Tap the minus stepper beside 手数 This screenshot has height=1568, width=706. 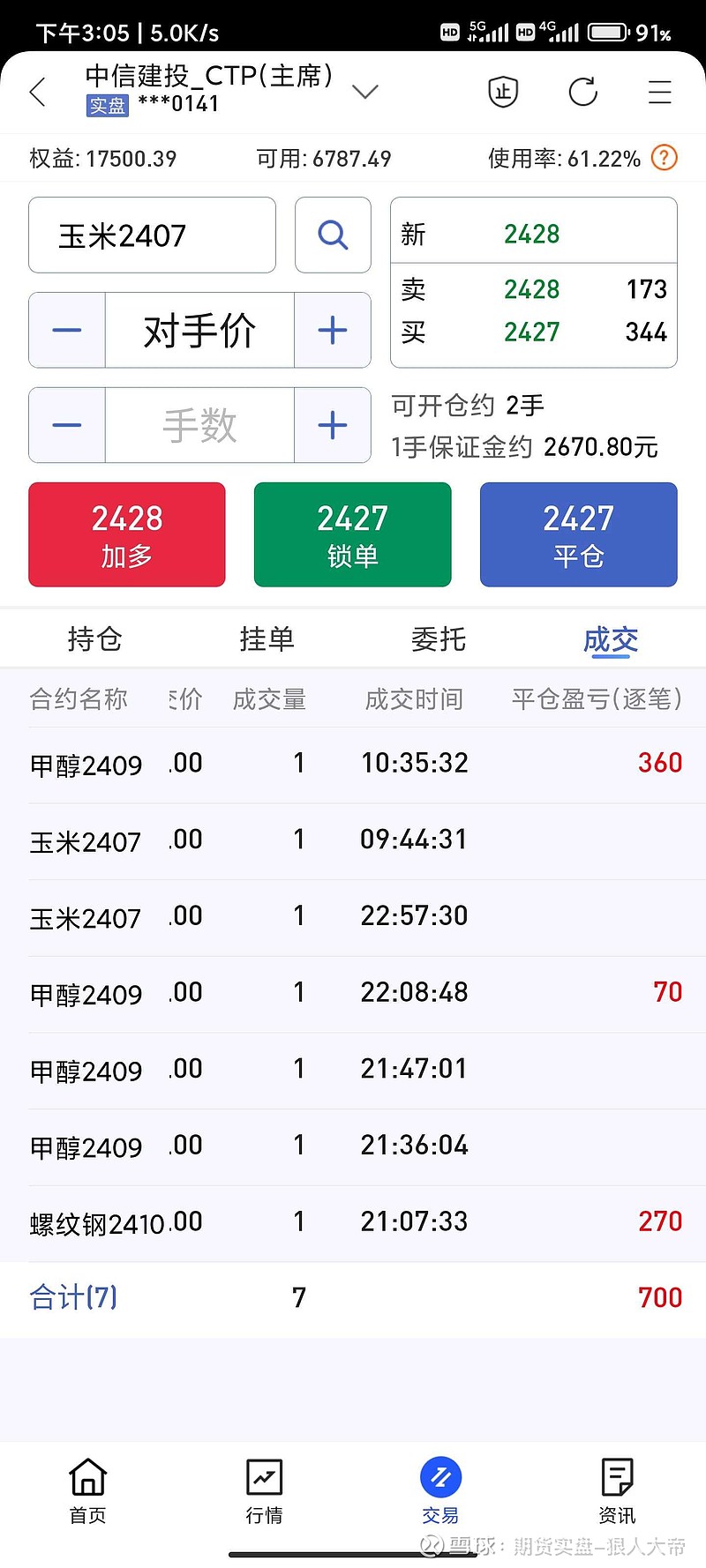(x=66, y=425)
